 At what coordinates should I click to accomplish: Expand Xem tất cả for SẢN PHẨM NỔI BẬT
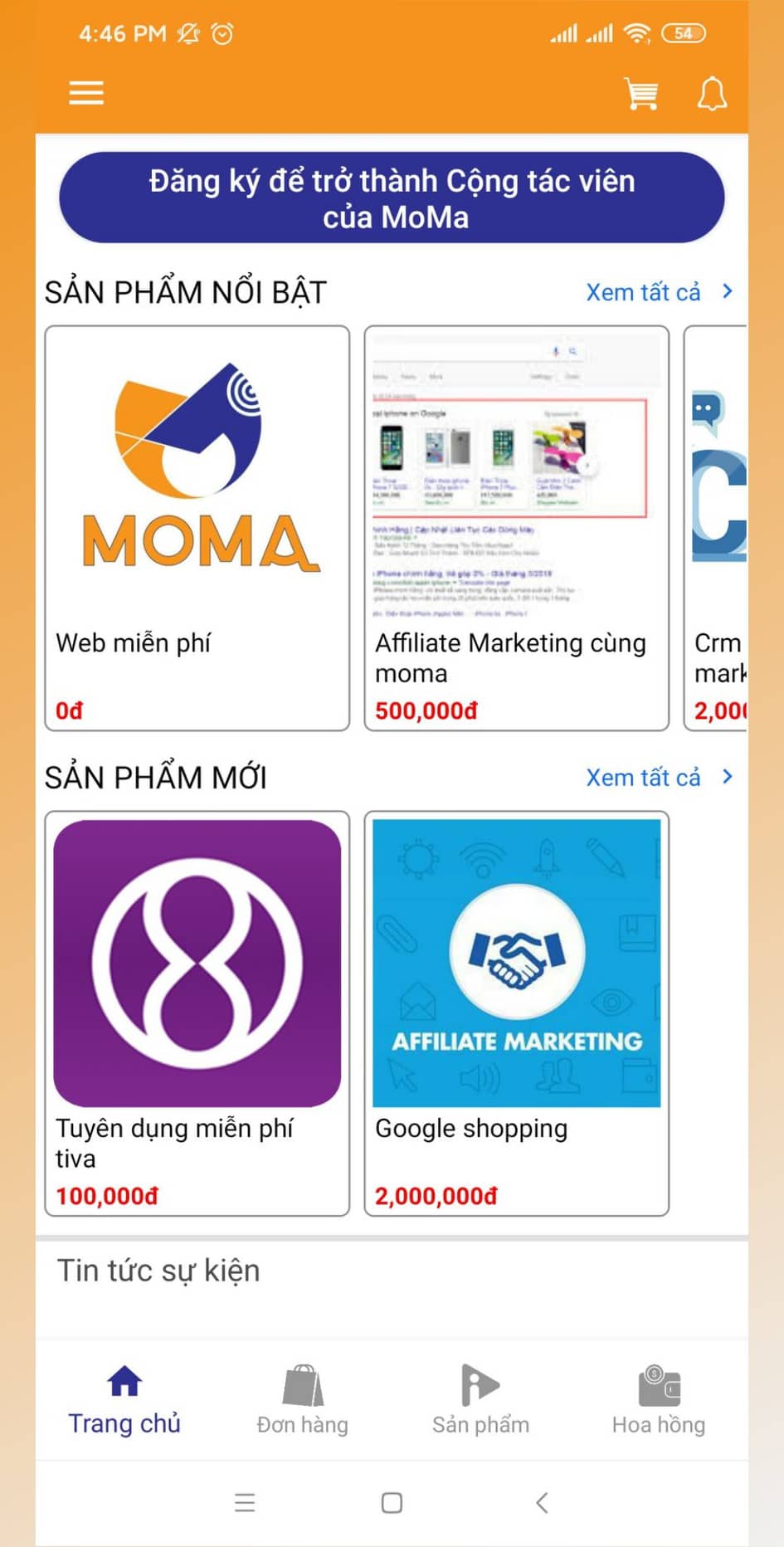pos(643,292)
